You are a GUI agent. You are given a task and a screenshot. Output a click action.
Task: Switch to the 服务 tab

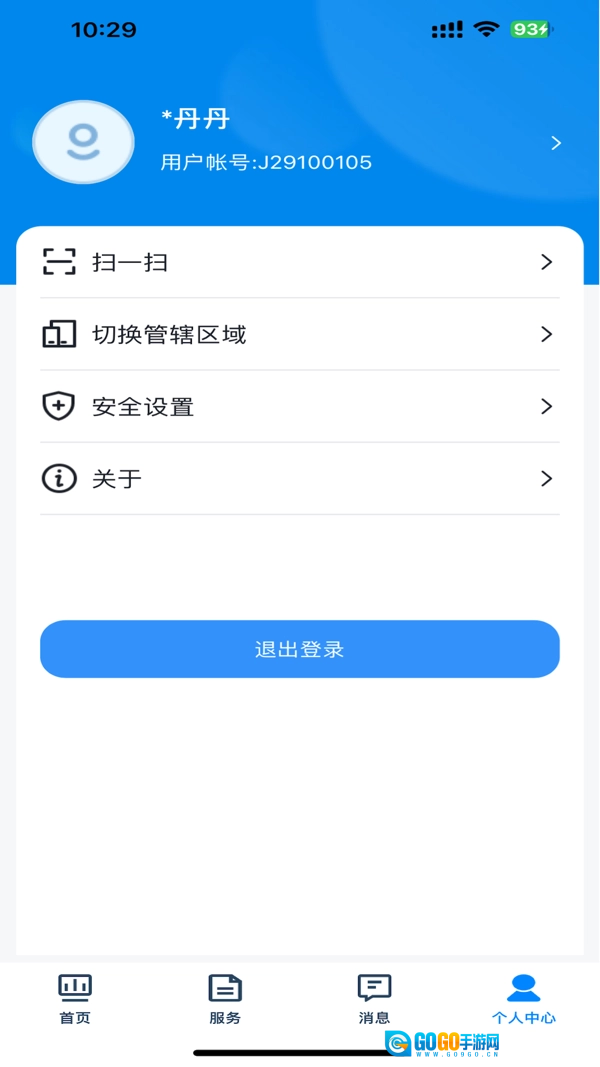click(x=225, y=998)
